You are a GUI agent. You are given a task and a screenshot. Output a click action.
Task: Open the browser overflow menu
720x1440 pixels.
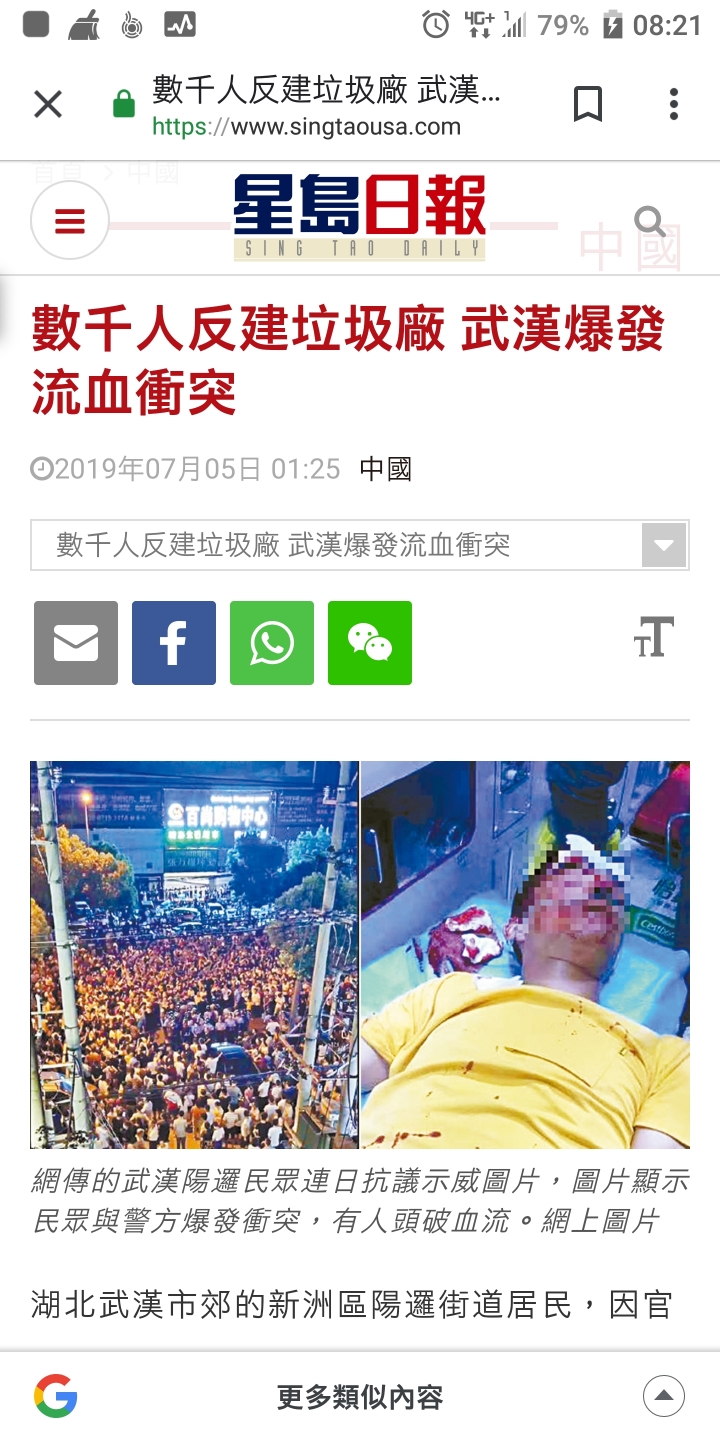pyautogui.click(x=674, y=104)
